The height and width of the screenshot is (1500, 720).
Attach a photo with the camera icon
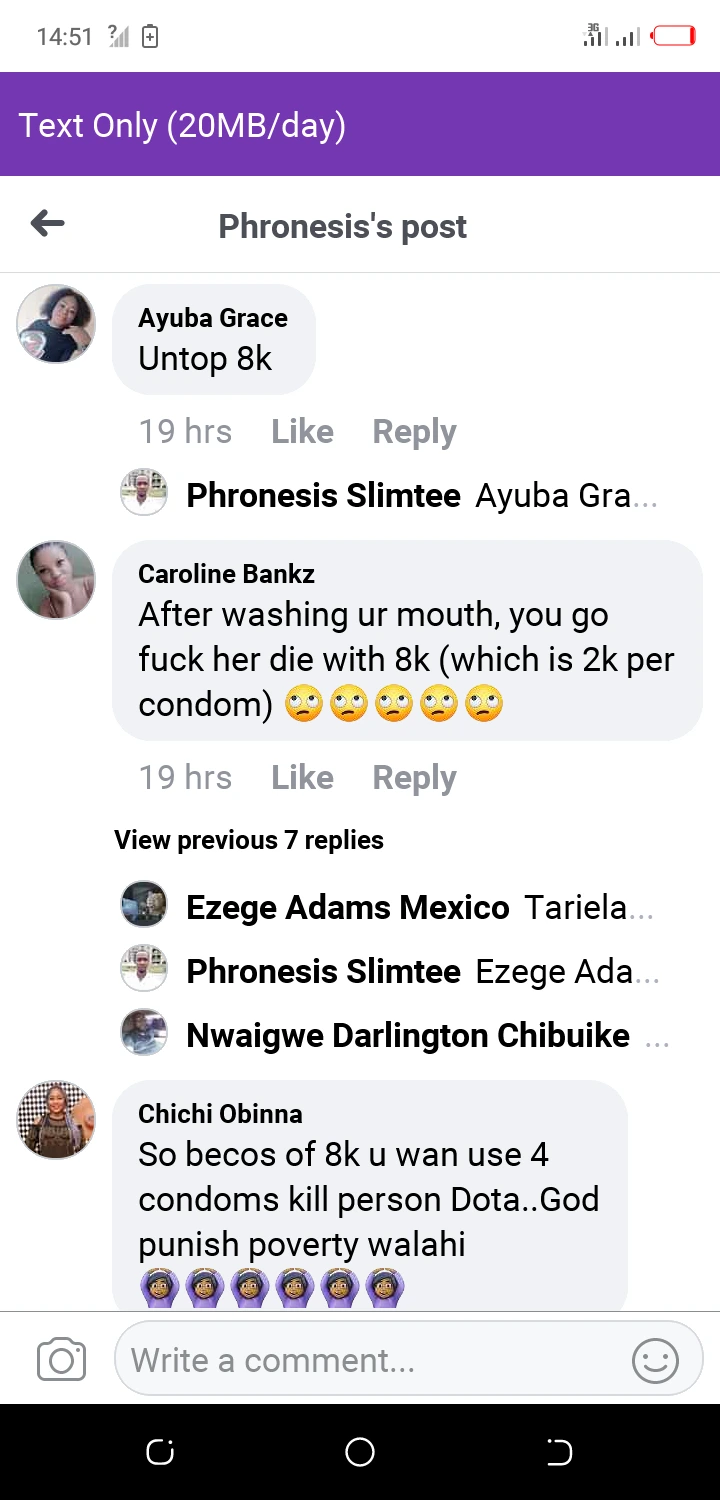tap(61, 1360)
